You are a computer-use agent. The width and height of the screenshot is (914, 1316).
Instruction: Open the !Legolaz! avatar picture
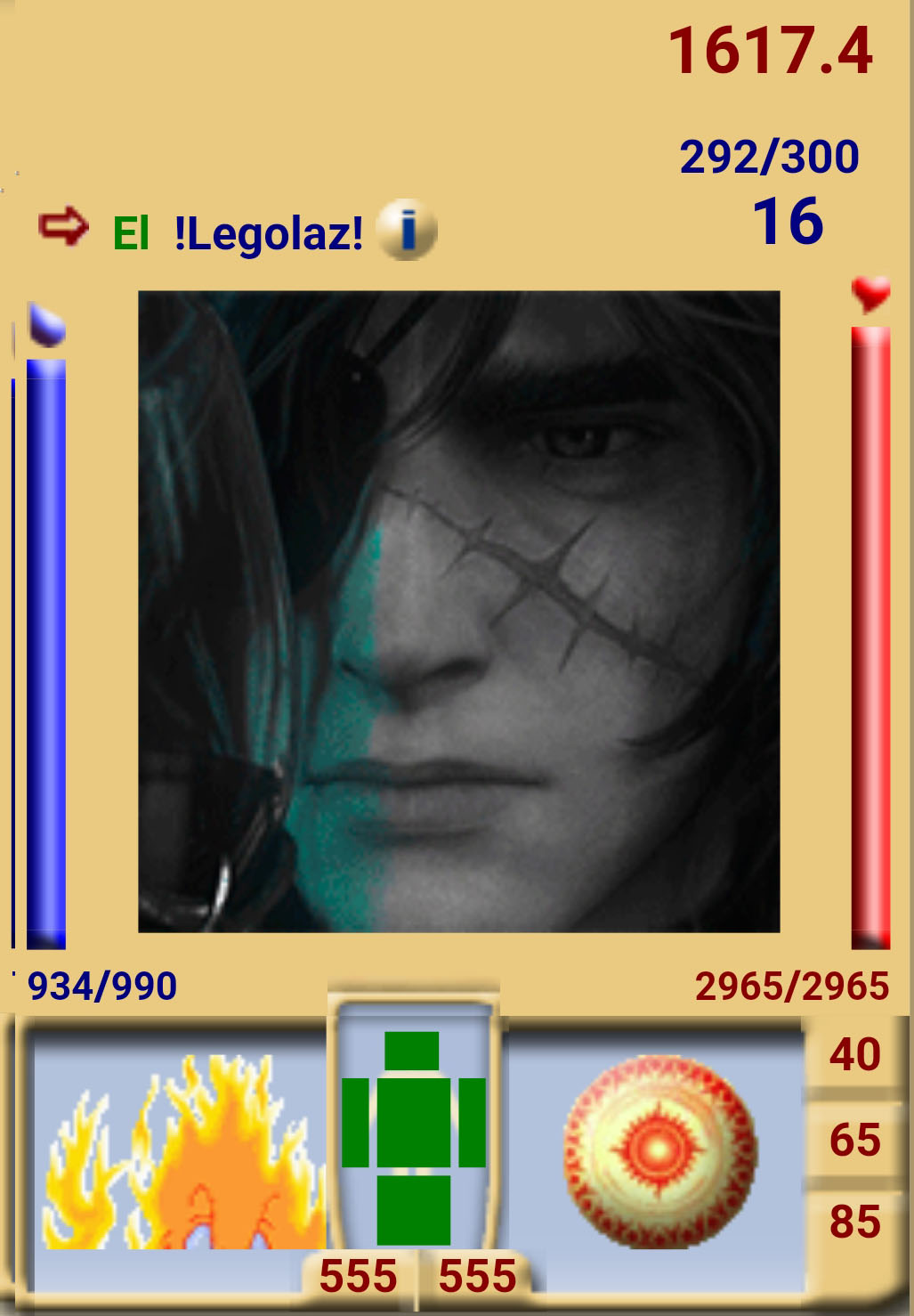tap(458, 612)
